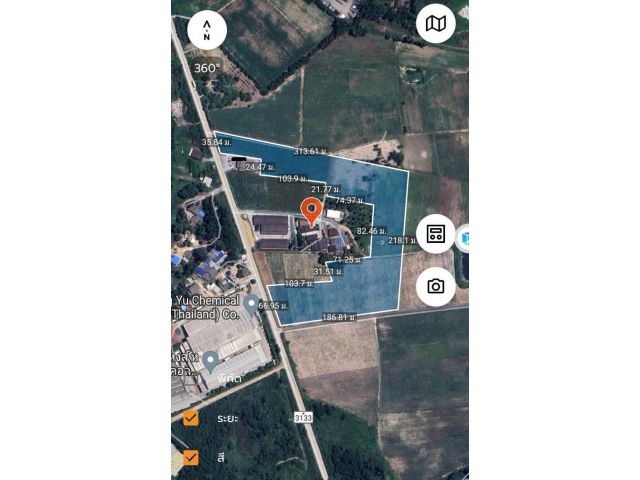
Task: Tap the measurement tool button above the camera
Action: (436, 234)
